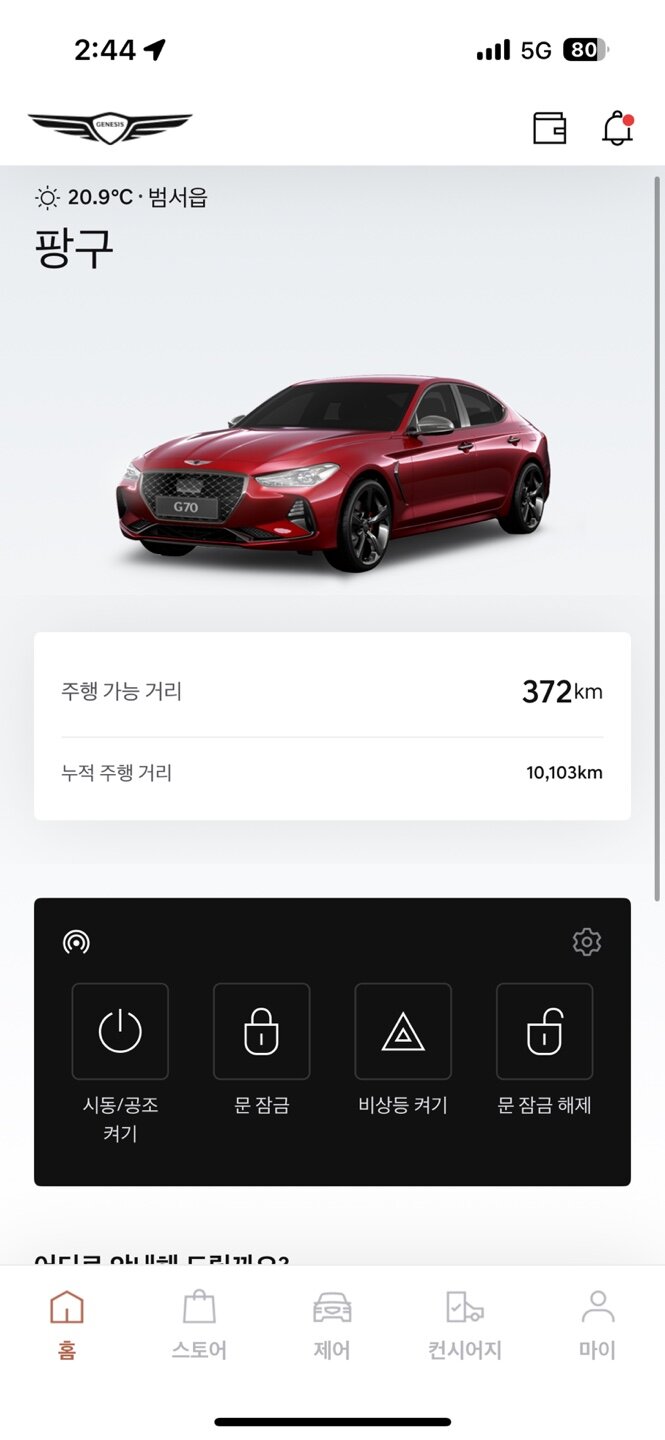Open the 컨시어지 tab
Viewport: 665px width, 1440px height.
pos(465,1325)
